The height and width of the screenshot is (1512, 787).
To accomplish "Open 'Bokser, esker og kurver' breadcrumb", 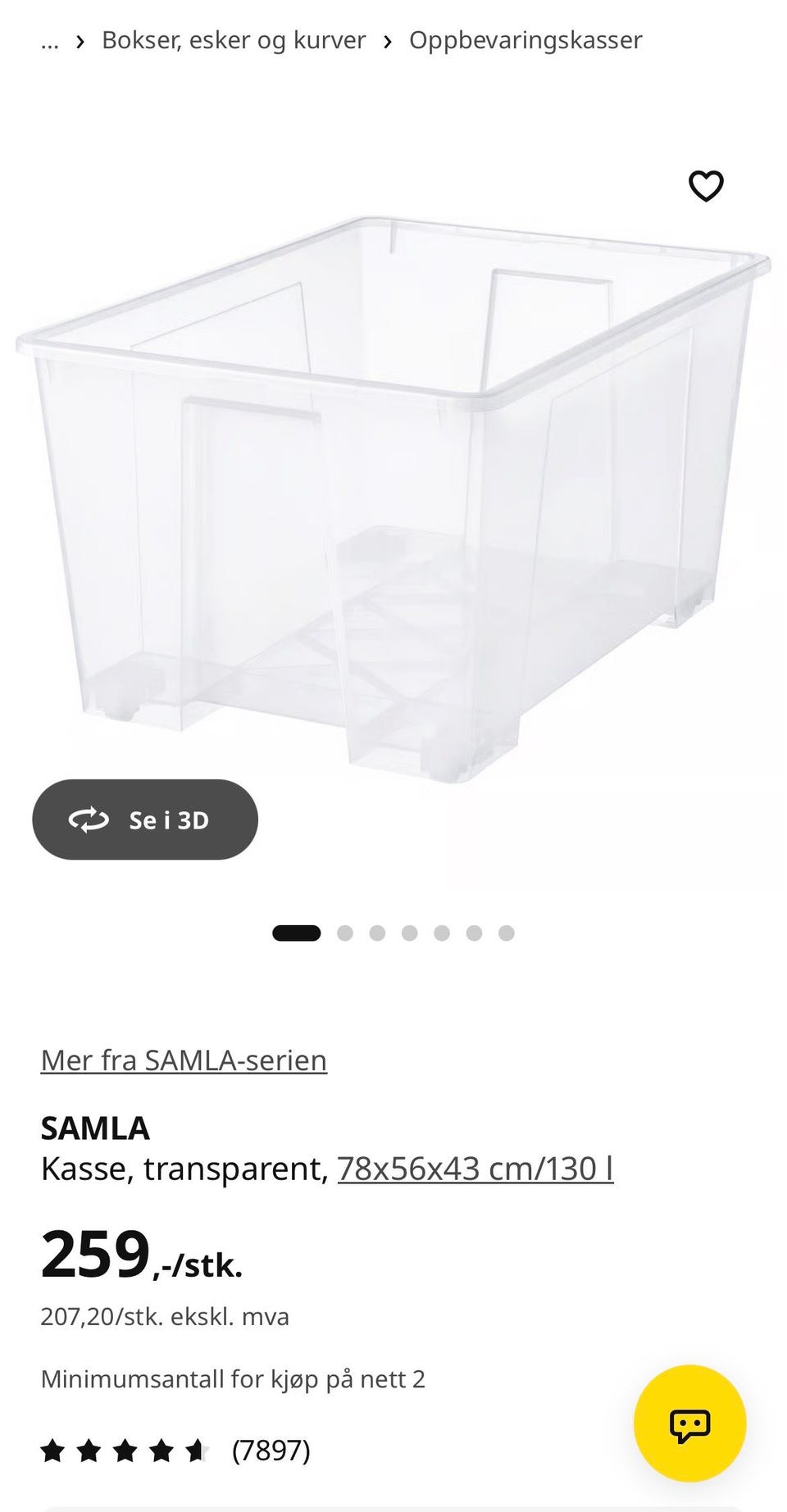I will 234,40.
